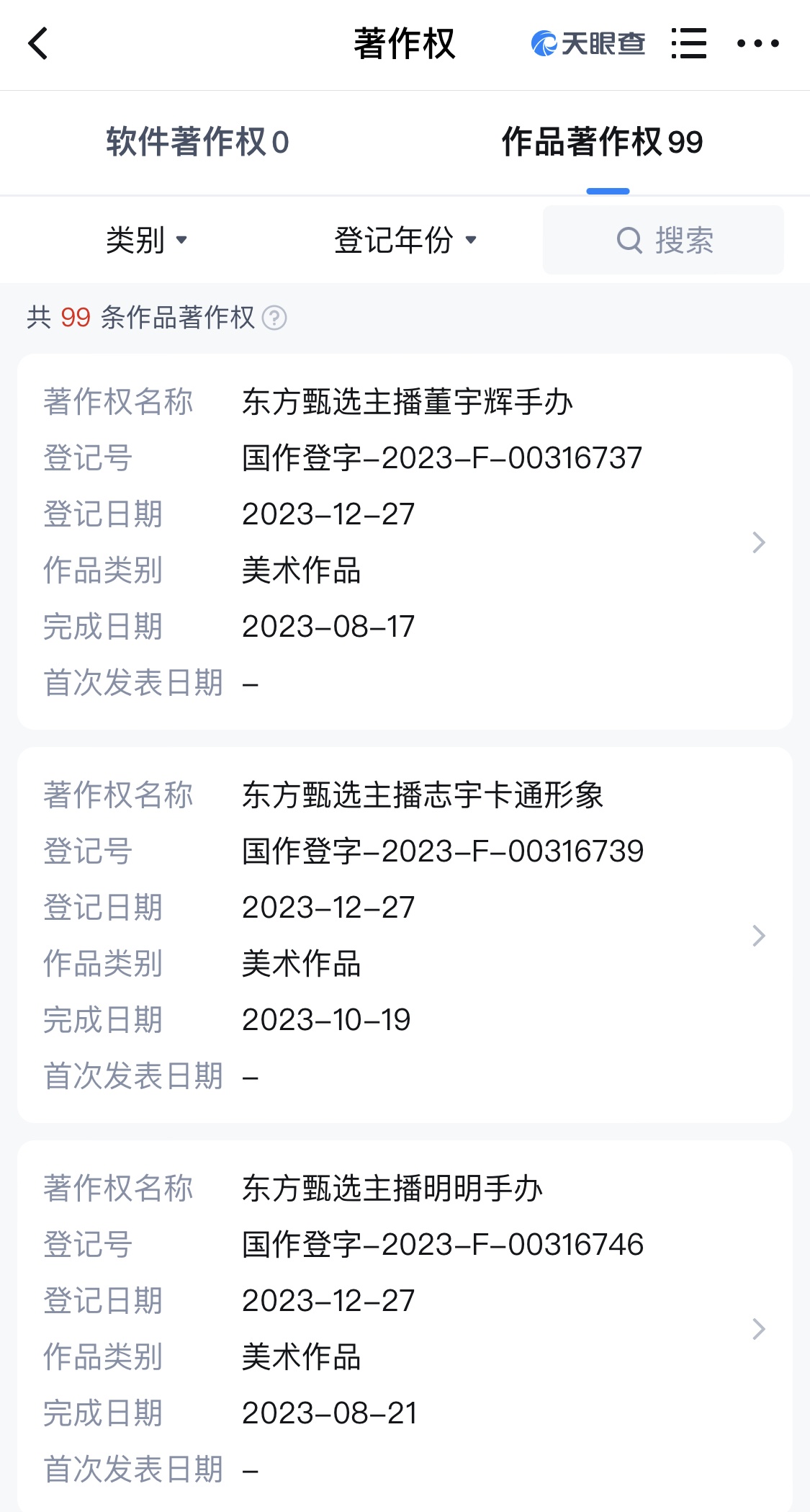The height and width of the screenshot is (1512, 810).
Task: Expand the 登记年份 filter dropdown
Action: point(405,240)
